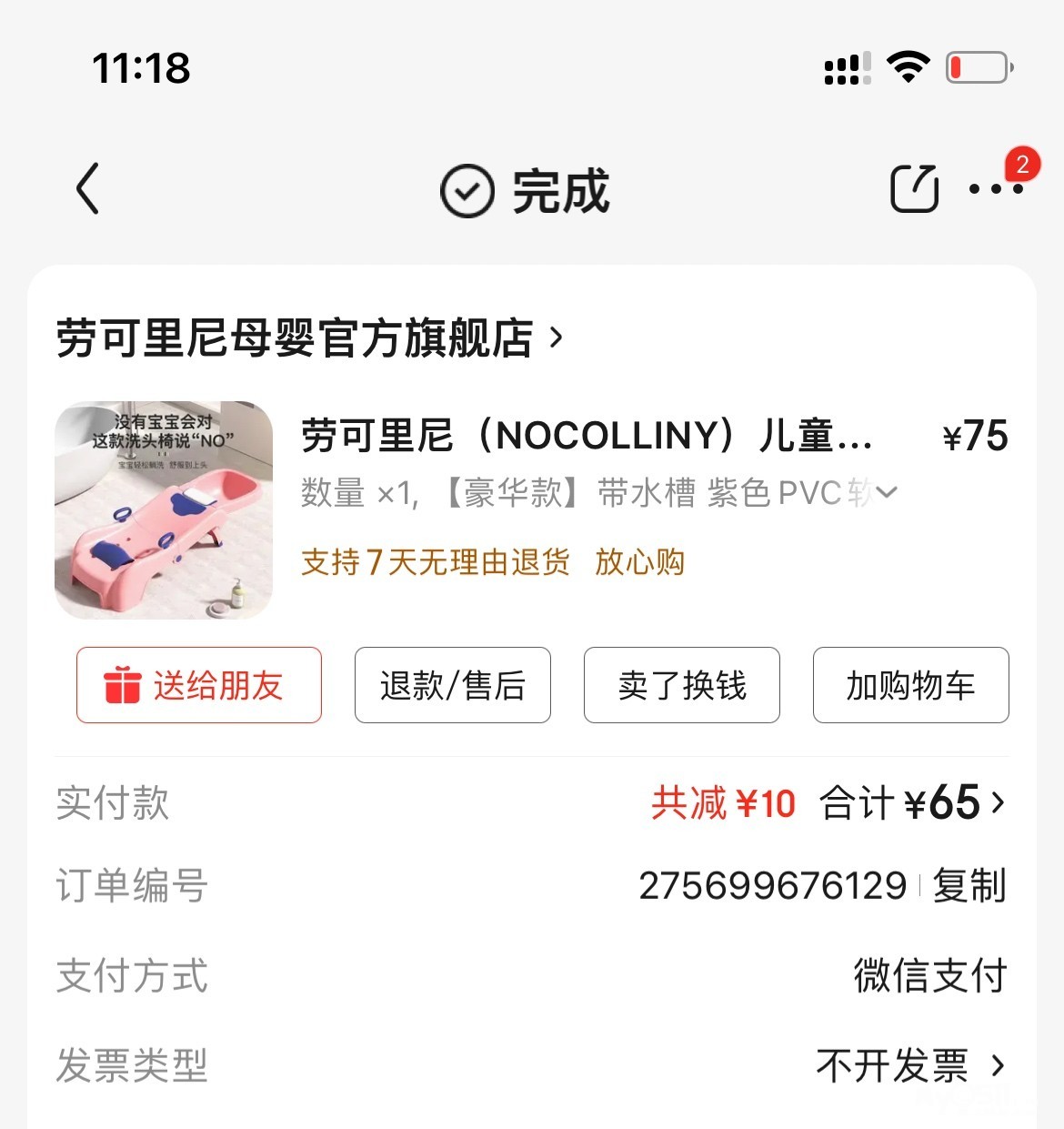This screenshot has height=1129, width=1064.
Task: Tap 送给朋友 gift button
Action: [198, 685]
